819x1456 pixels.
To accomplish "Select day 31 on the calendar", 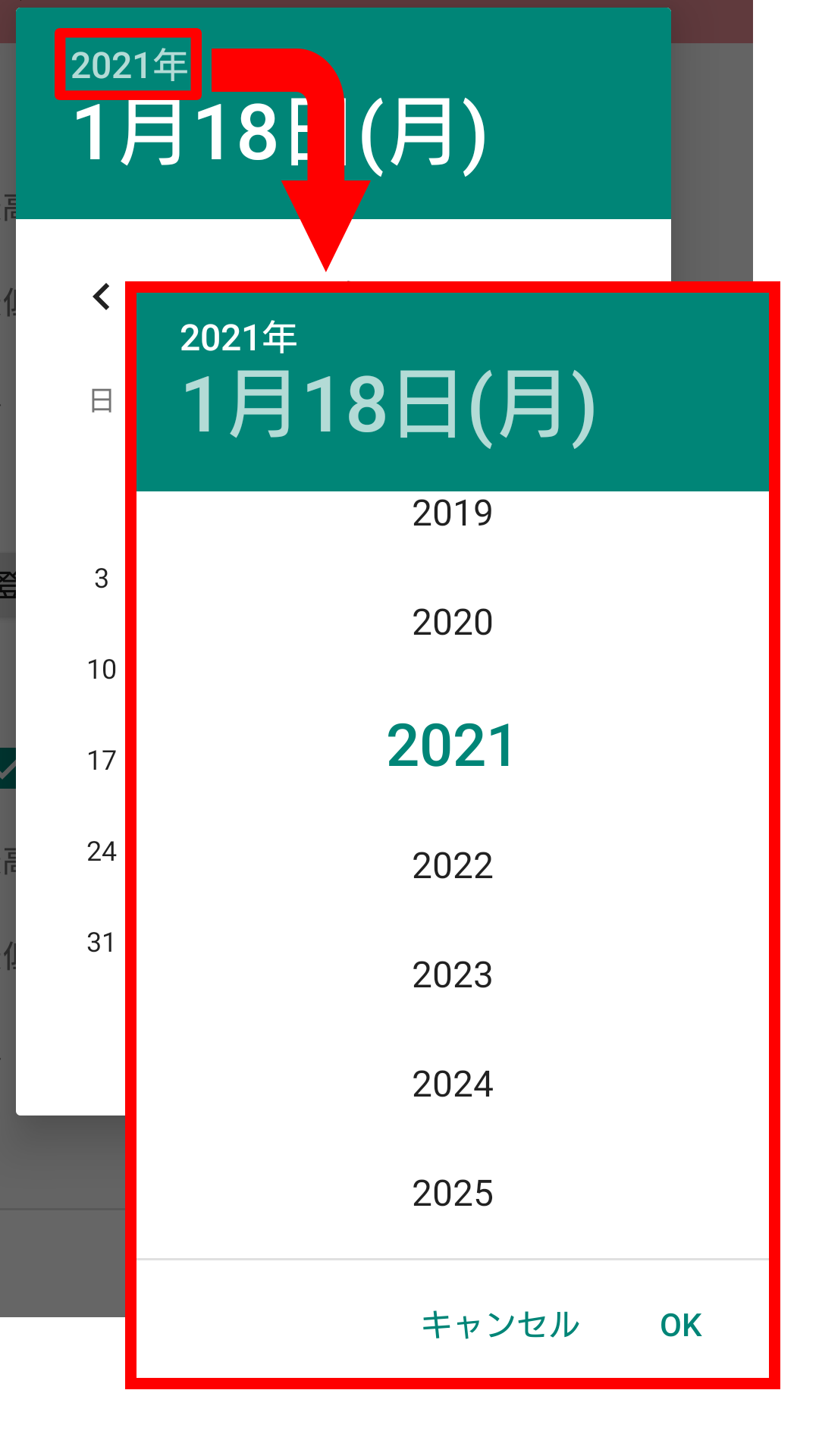I will (101, 943).
